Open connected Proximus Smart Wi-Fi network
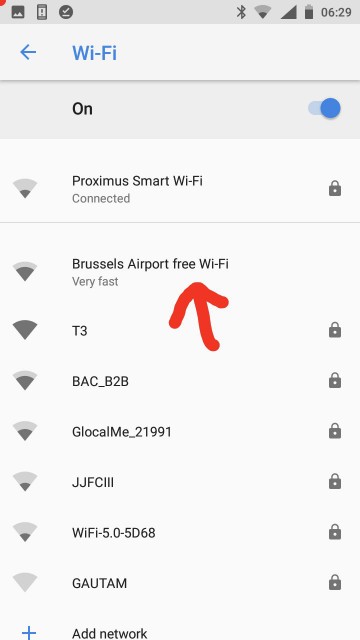Viewport: 360px width, 640px height. (180, 189)
